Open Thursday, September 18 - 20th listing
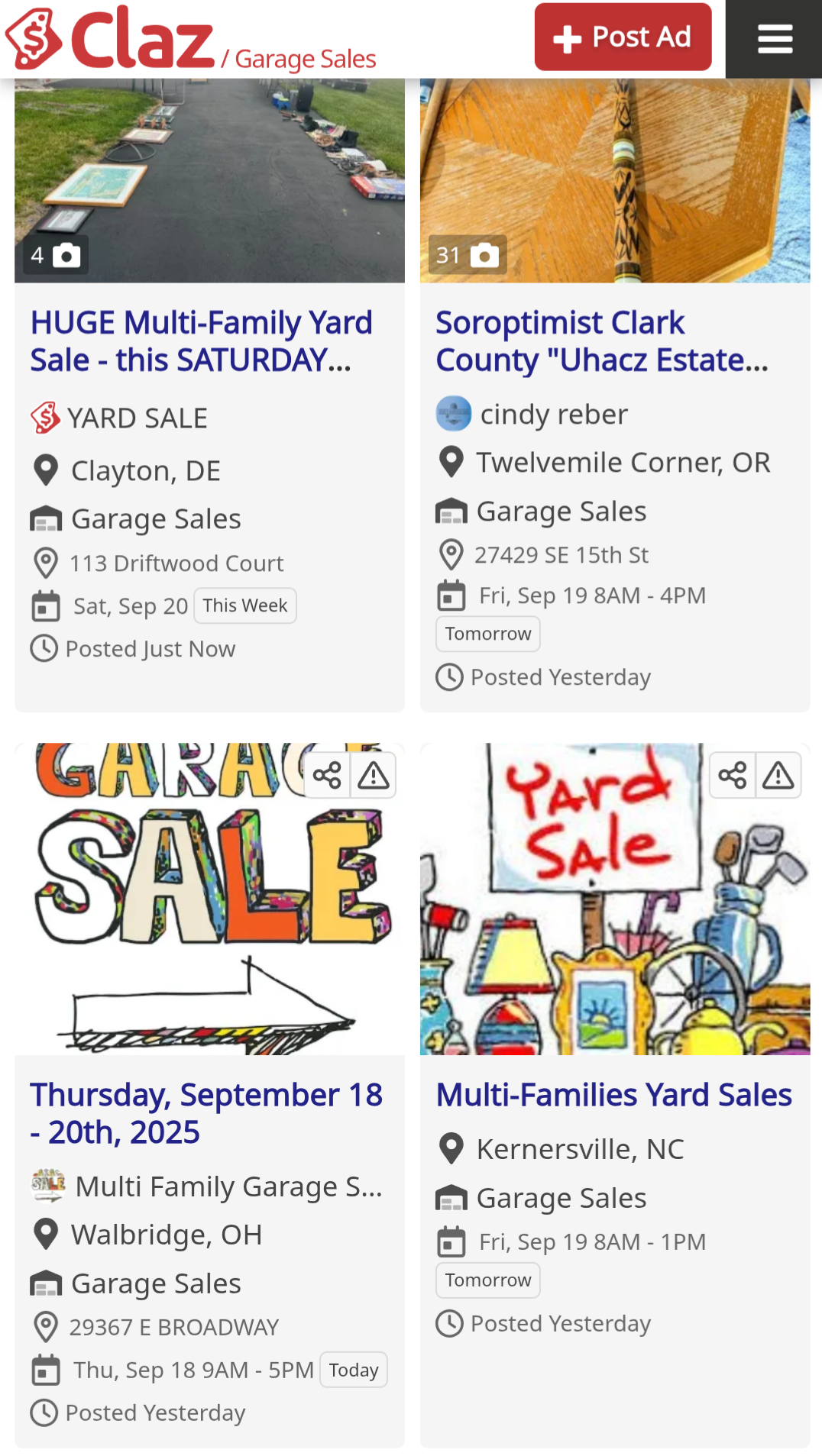The width and height of the screenshot is (822, 1456). [x=206, y=1113]
